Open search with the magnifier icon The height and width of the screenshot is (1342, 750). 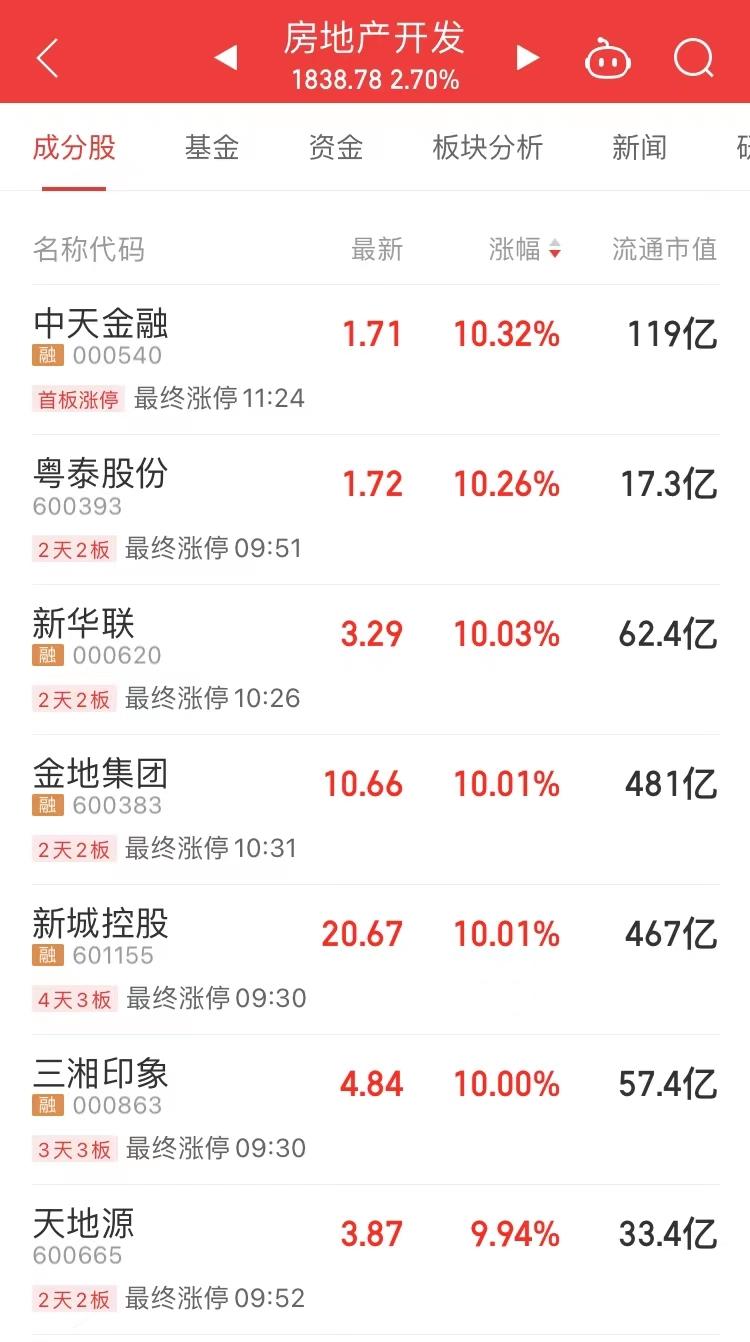click(693, 58)
